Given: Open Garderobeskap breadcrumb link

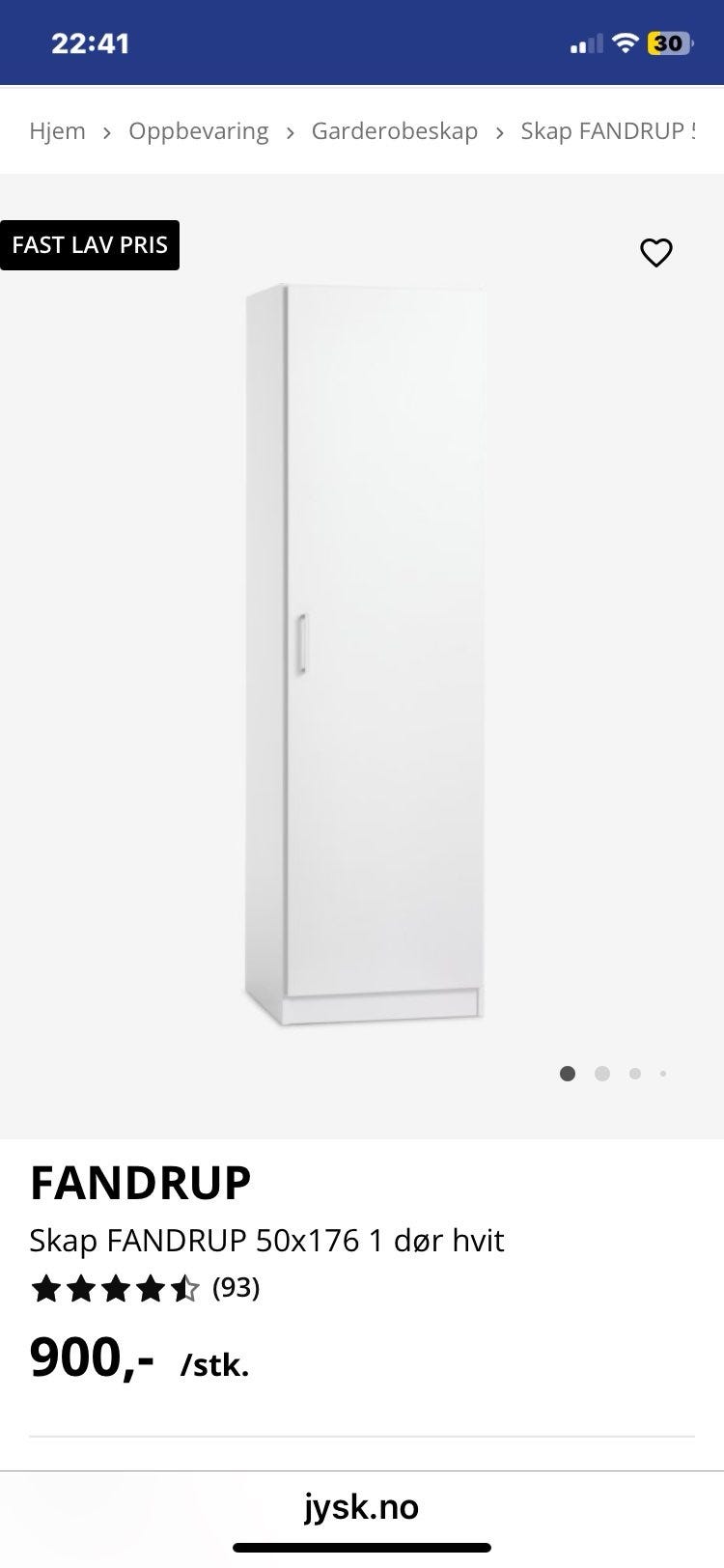Looking at the screenshot, I should coord(395,131).
